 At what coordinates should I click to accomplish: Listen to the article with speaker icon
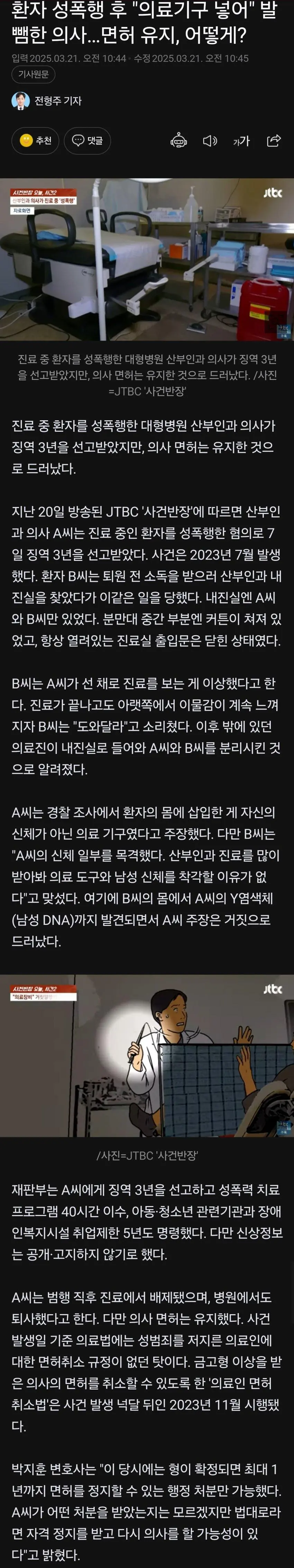[x=210, y=141]
